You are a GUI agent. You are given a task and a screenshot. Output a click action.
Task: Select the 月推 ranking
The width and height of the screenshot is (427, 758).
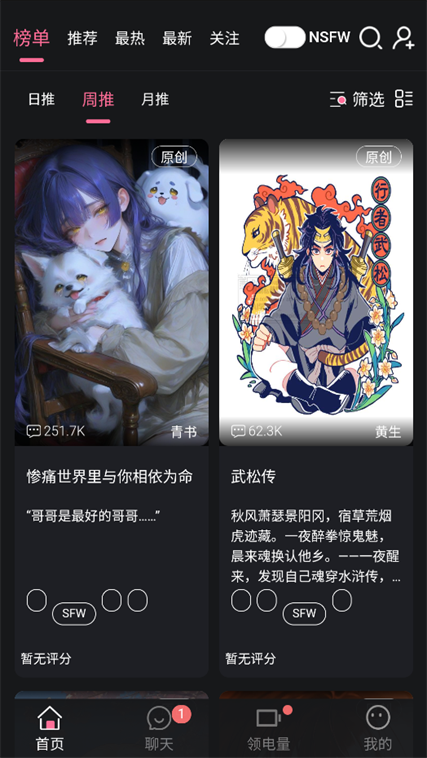point(155,100)
